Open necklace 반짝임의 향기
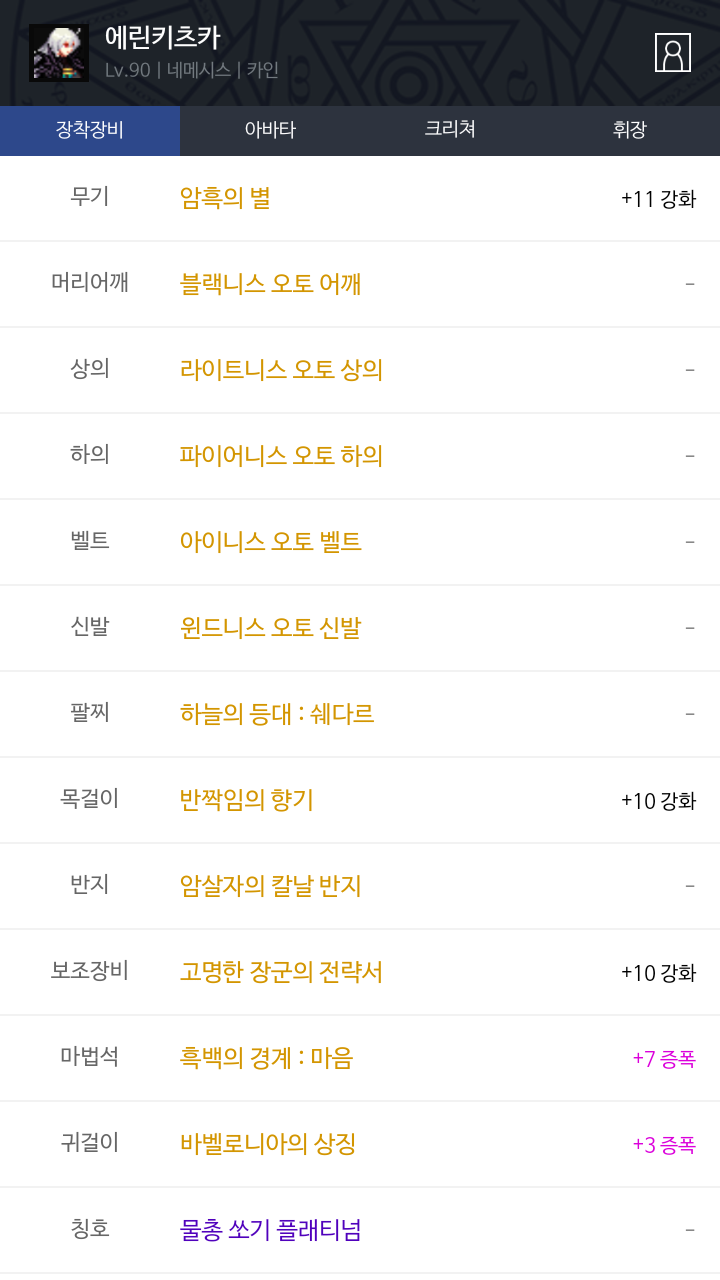This screenshot has height=1280, width=720. tap(246, 800)
